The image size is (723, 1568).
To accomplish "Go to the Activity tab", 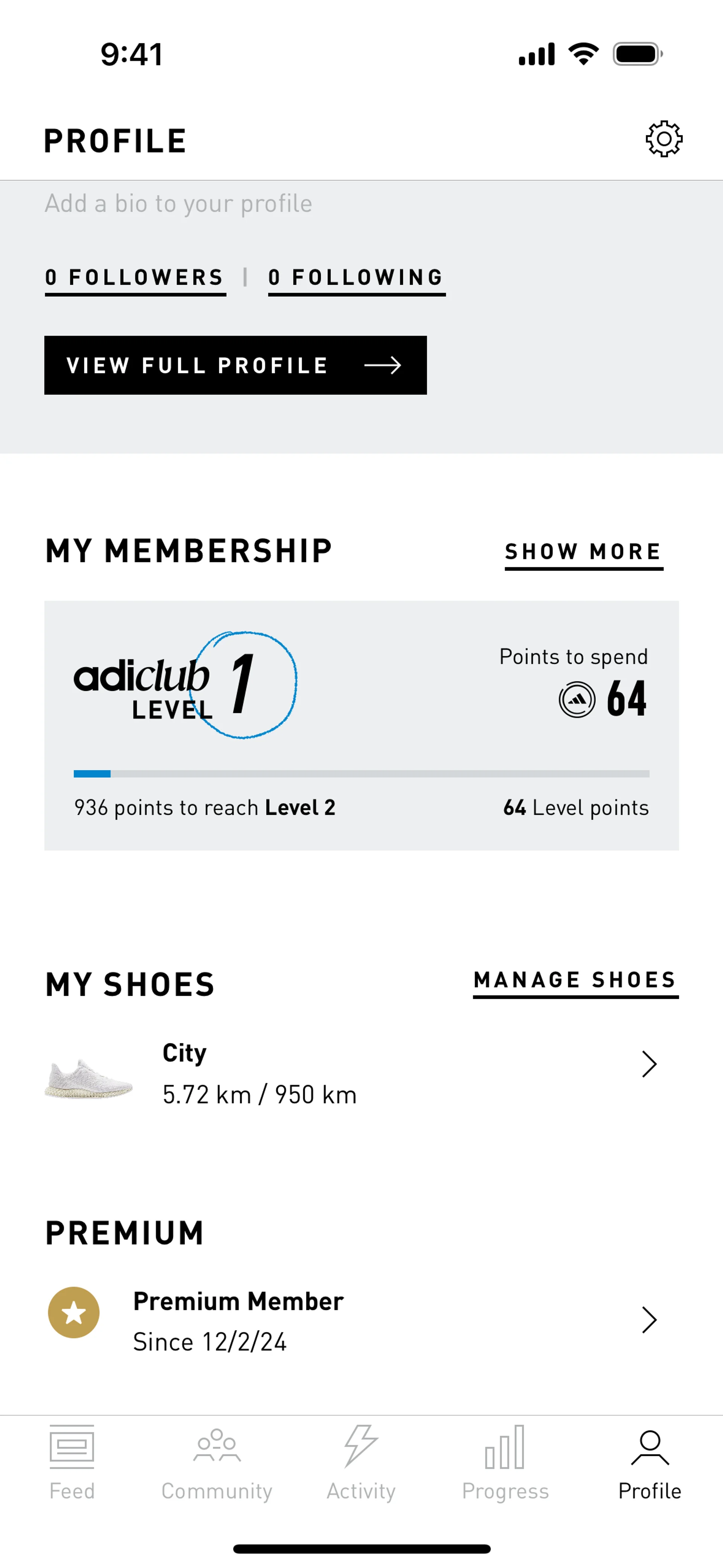I will (x=361, y=1463).
